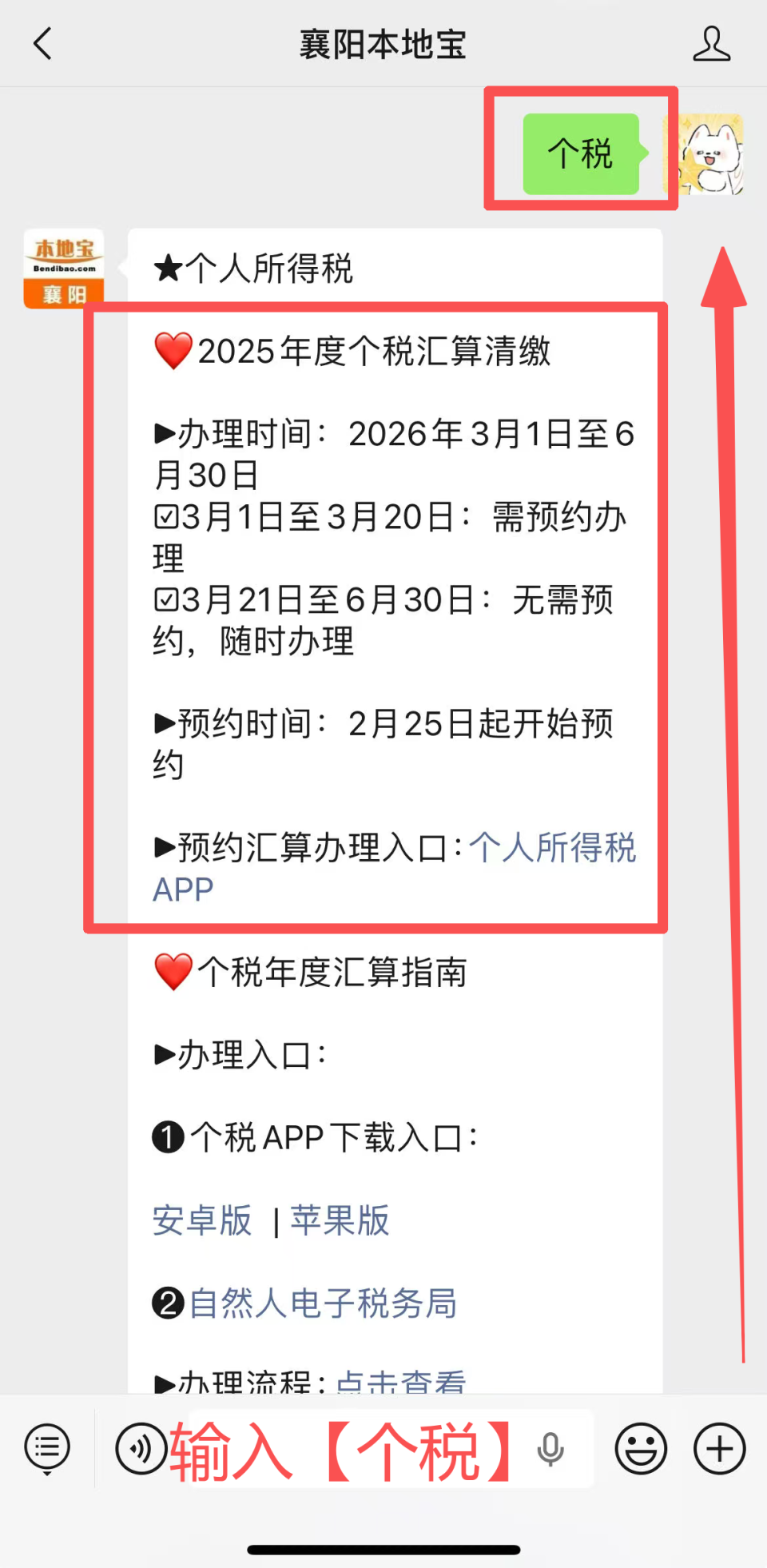Click the dog sticker avatar
The image size is (767, 1568).
tap(713, 154)
